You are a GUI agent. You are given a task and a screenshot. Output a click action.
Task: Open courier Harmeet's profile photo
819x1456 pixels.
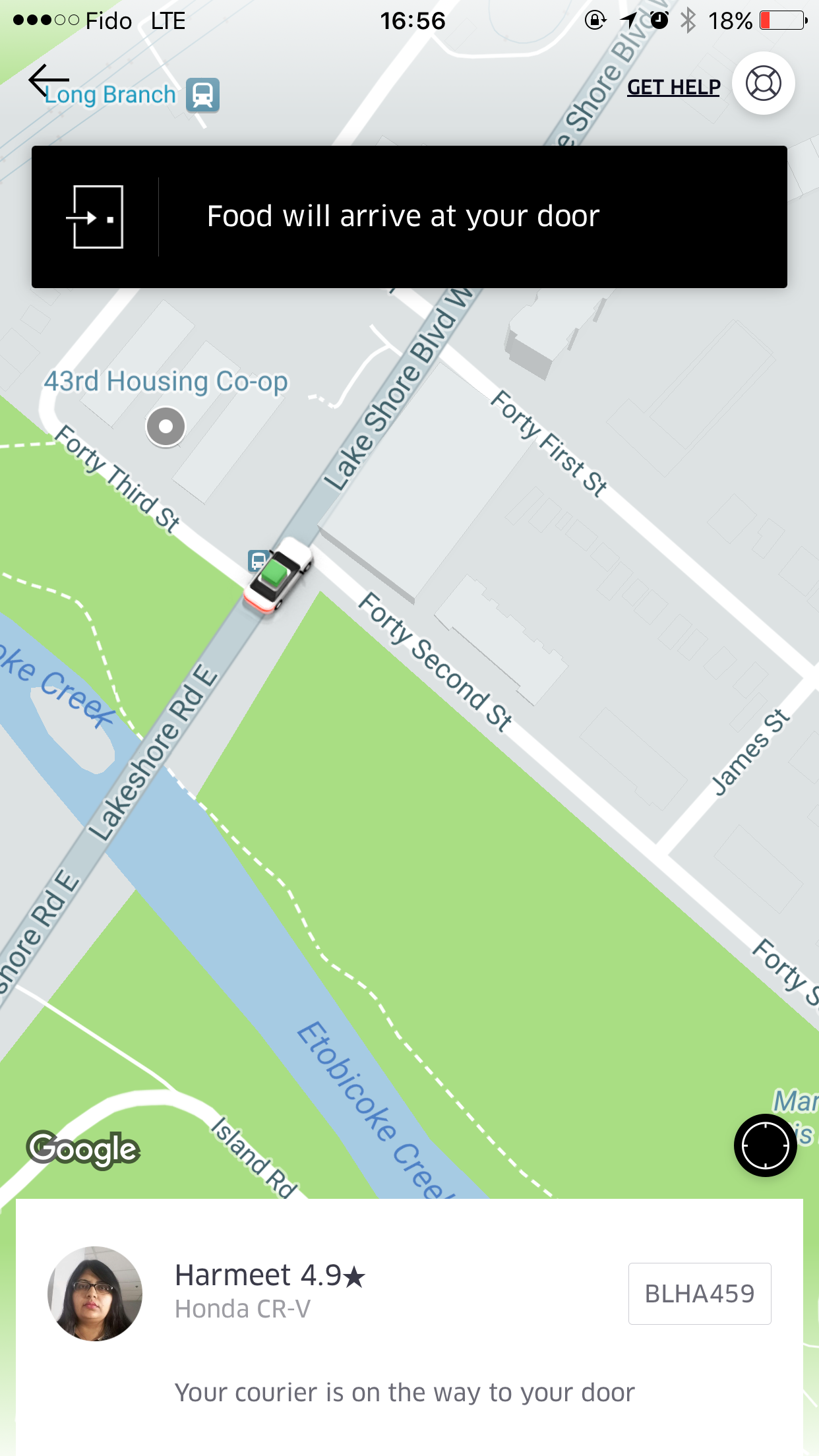pos(95,1293)
